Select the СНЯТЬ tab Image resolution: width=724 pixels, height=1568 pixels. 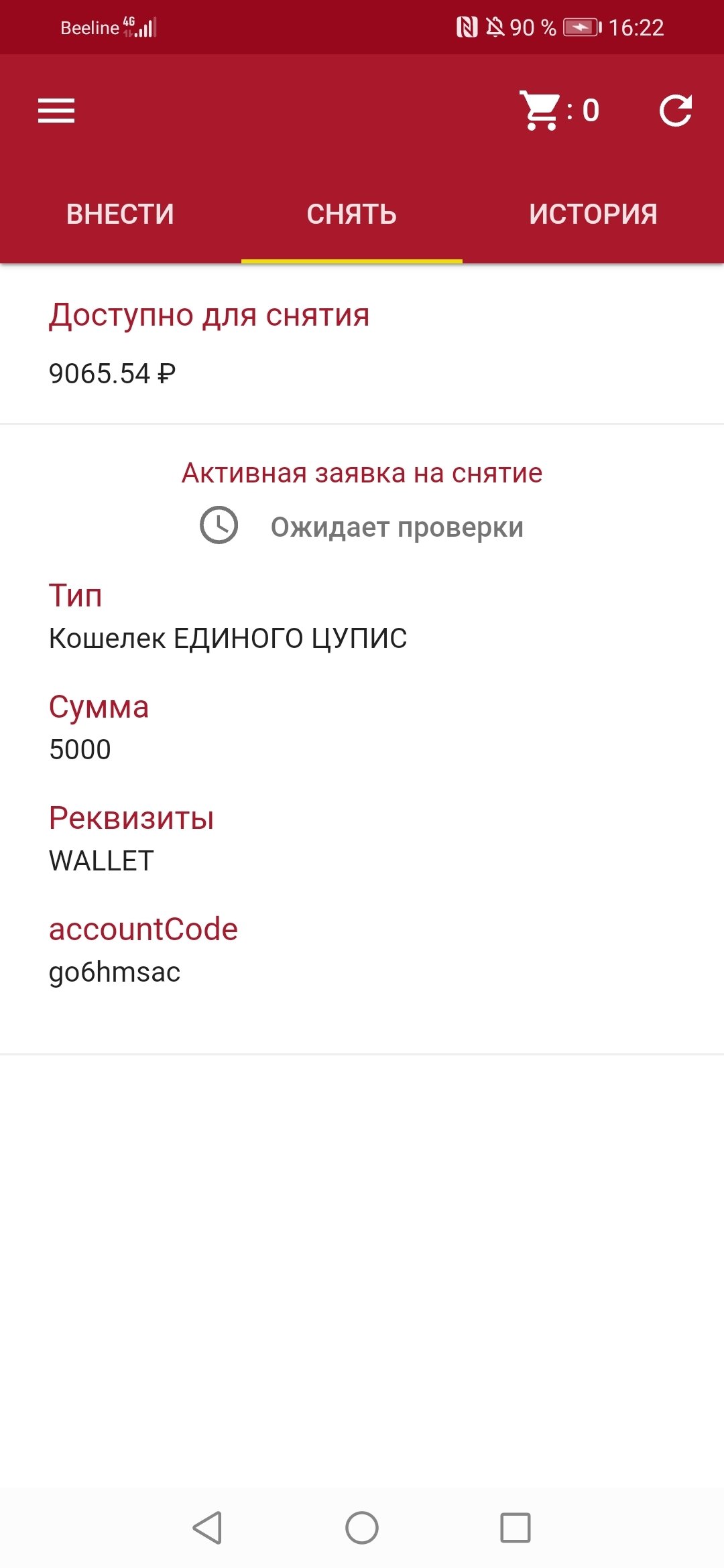(x=351, y=214)
